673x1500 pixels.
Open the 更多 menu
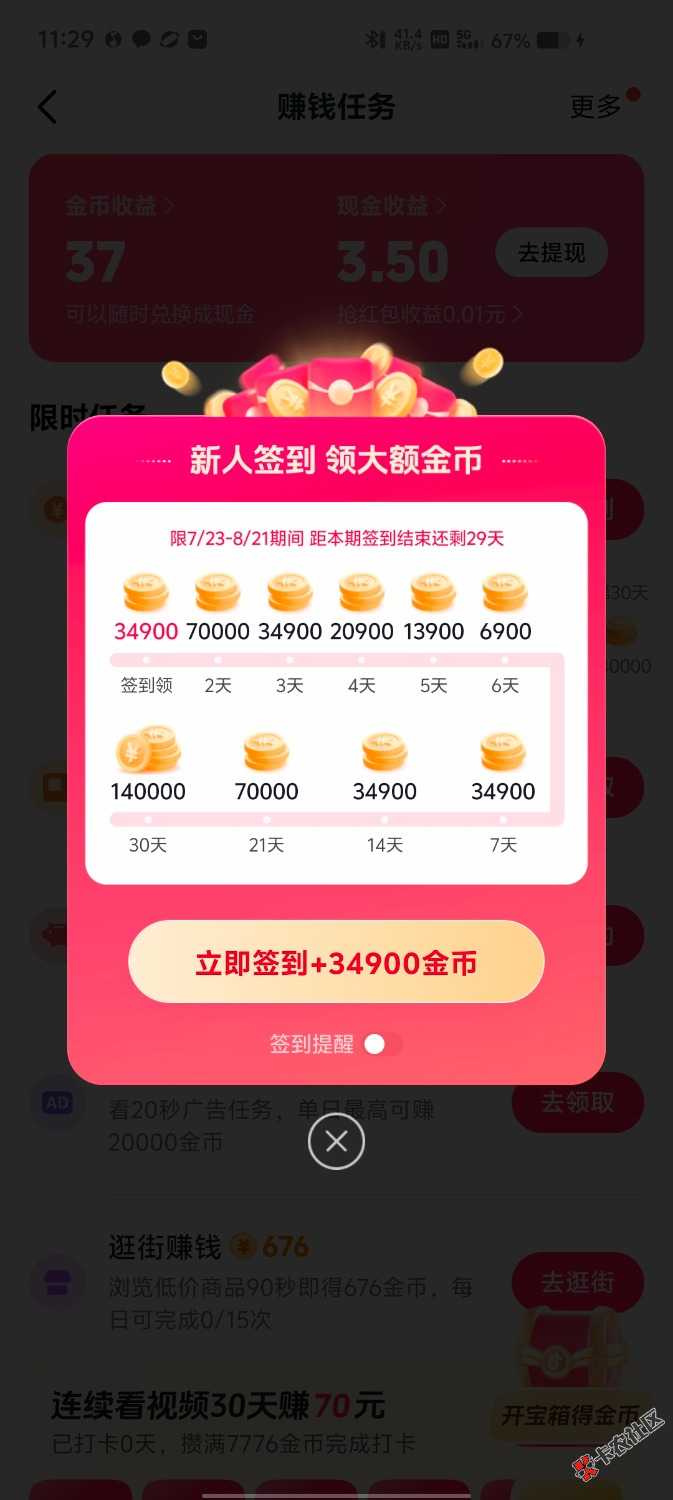(x=596, y=107)
